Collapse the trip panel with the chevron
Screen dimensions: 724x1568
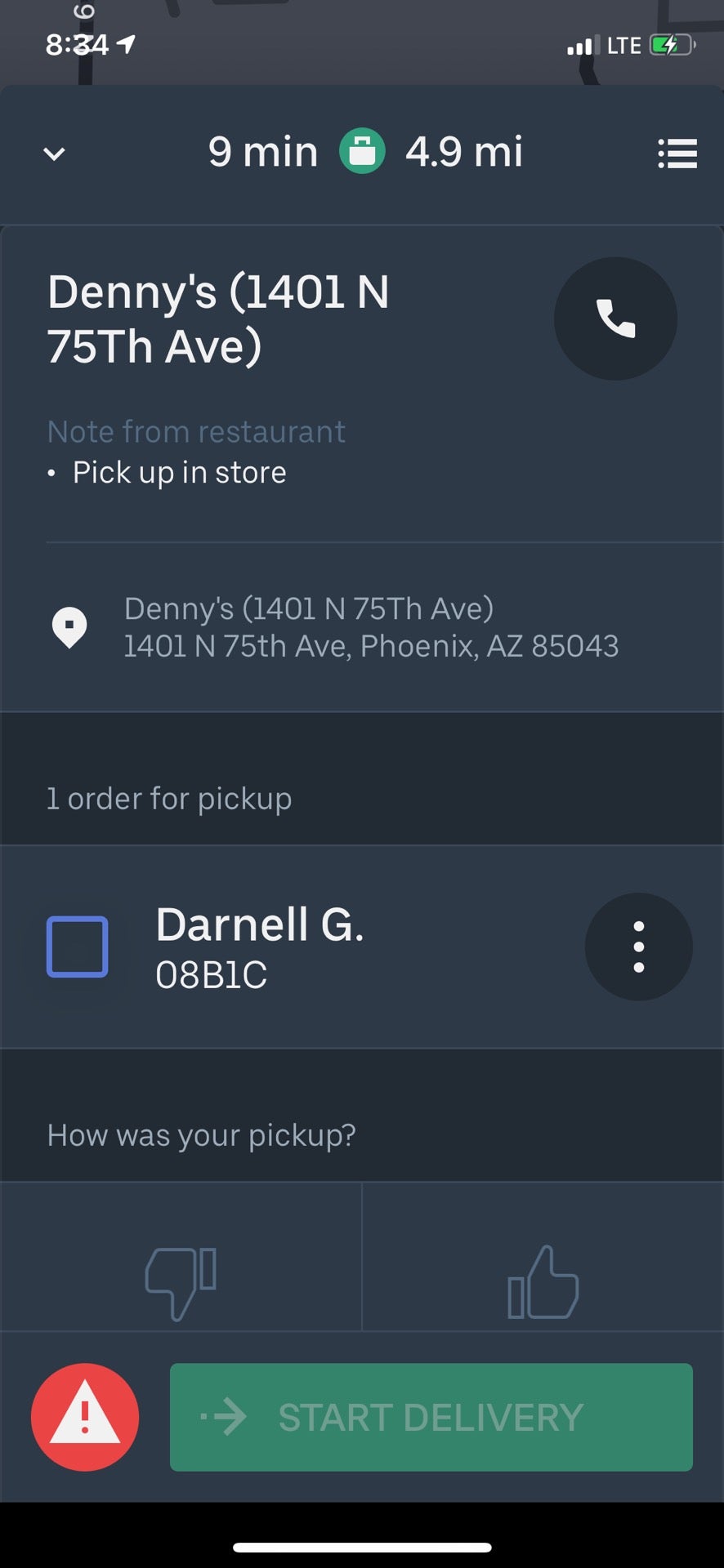pyautogui.click(x=54, y=154)
